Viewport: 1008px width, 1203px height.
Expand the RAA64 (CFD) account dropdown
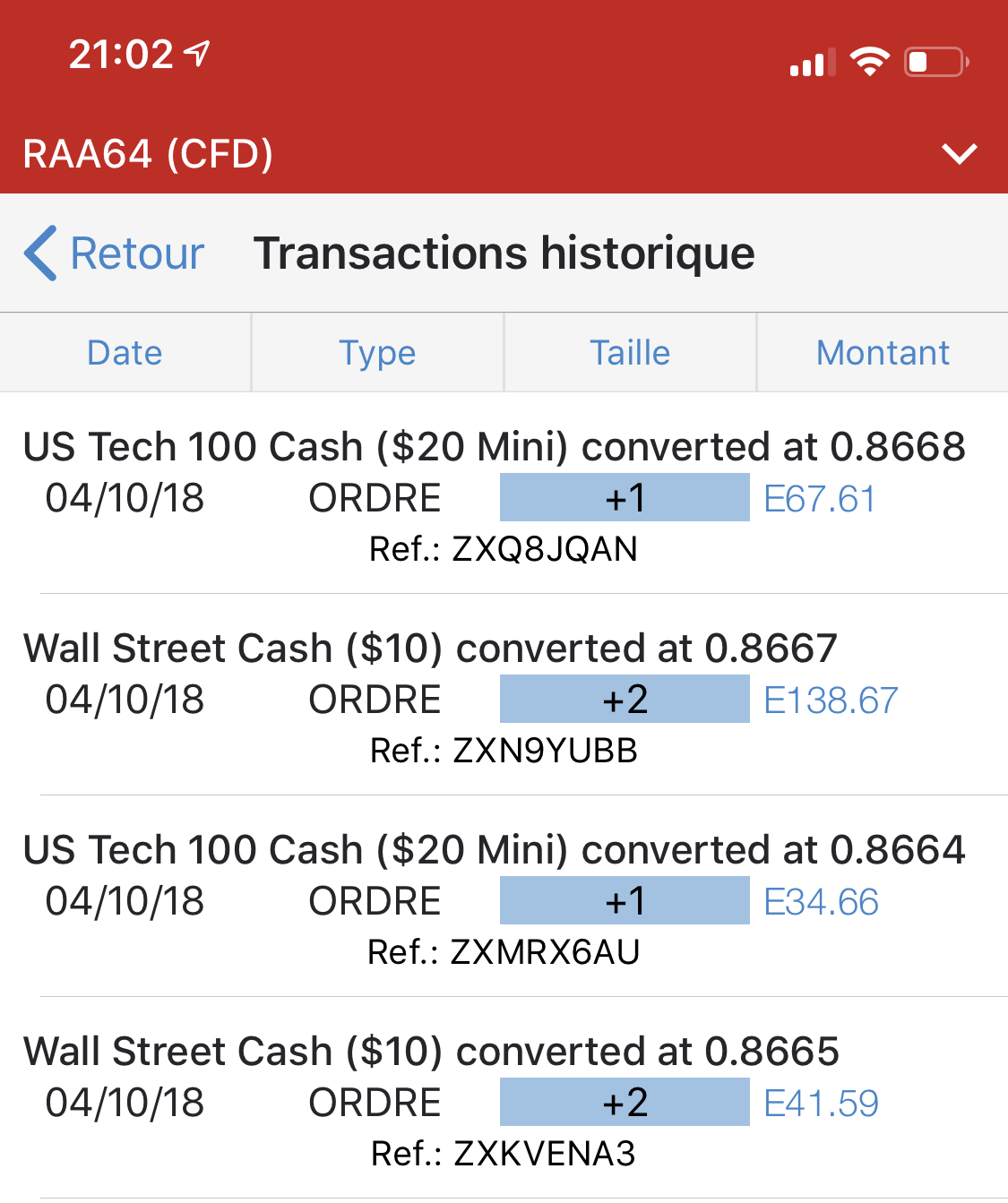(959, 154)
